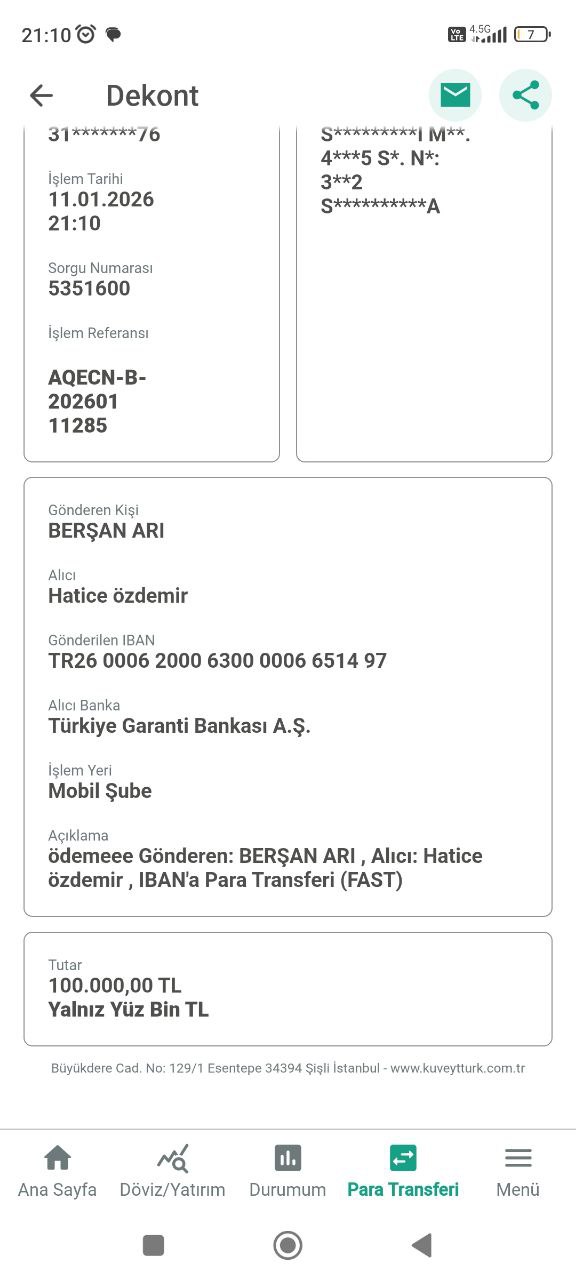Open the Menü tab
The image size is (576, 1280).
518,1171
